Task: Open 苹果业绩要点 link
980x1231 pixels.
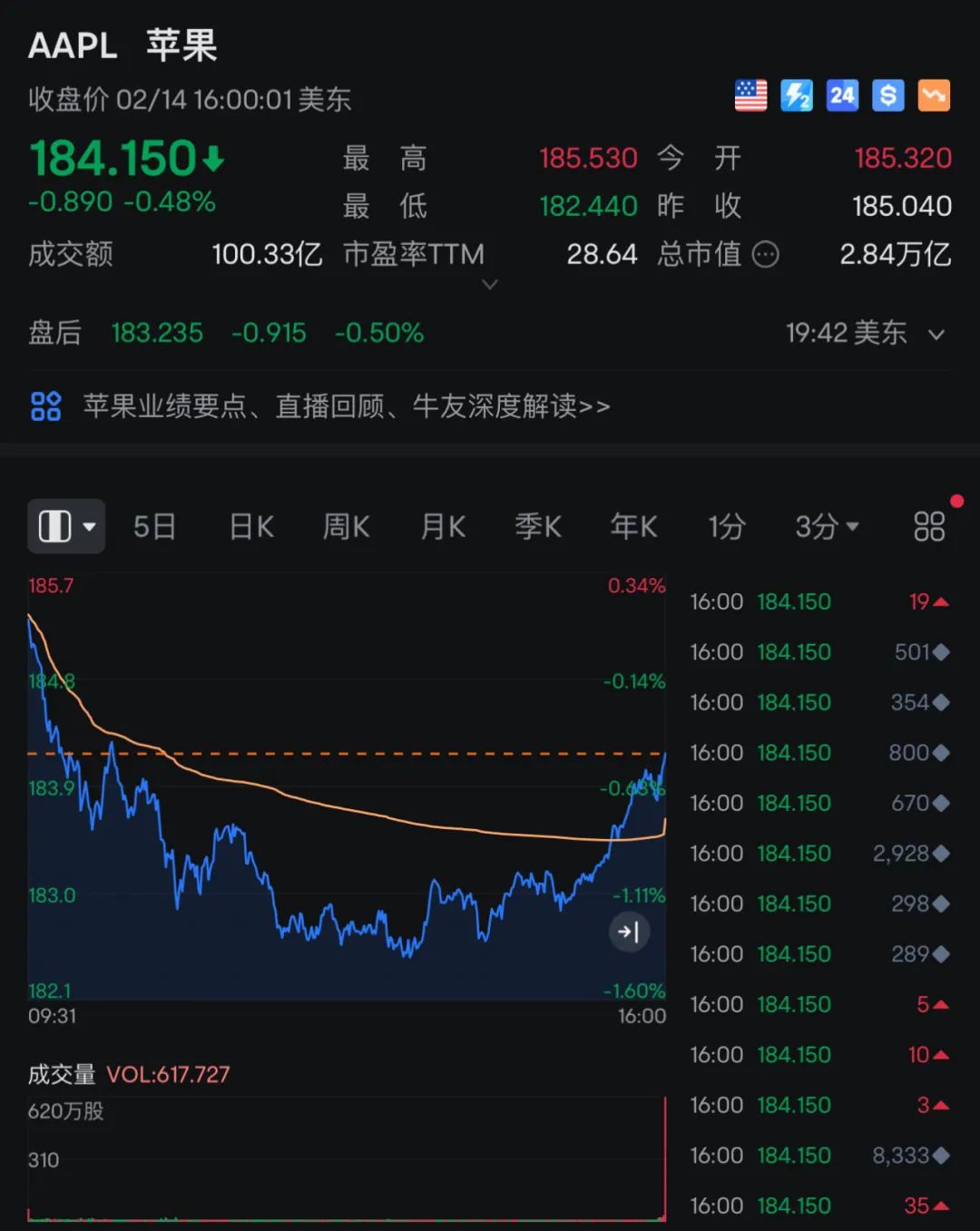Action: coord(345,405)
